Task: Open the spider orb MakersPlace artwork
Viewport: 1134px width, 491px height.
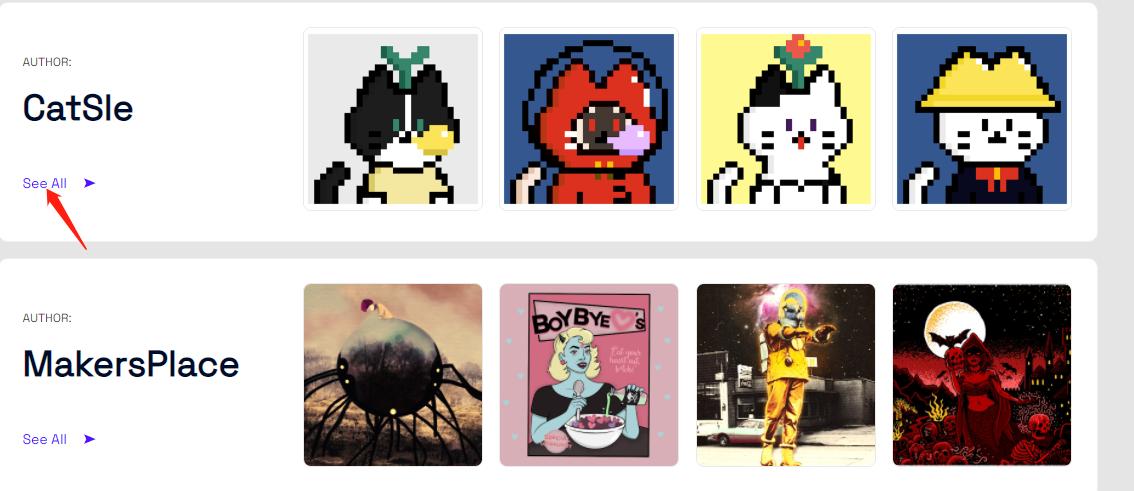Action: click(x=393, y=375)
